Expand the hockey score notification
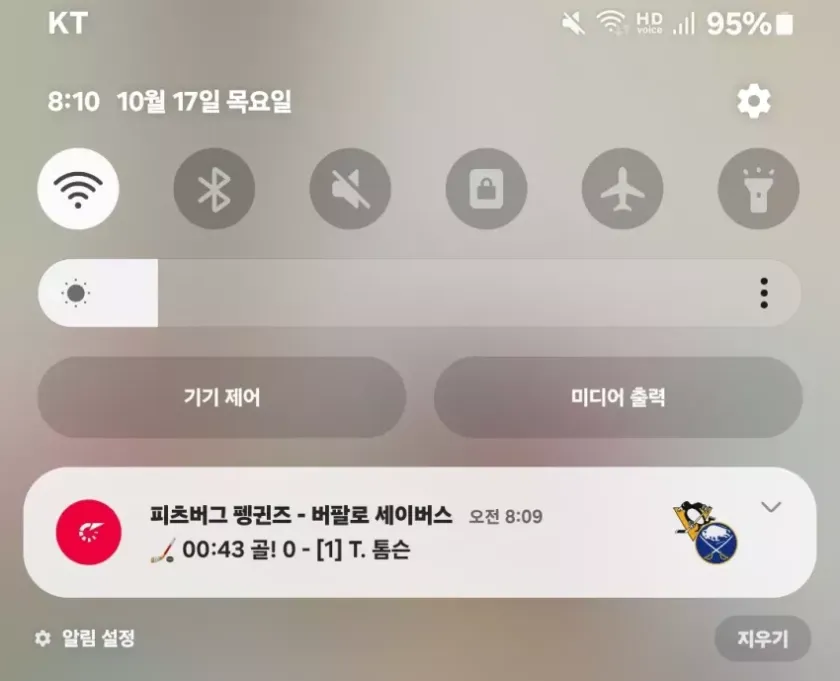 770,508
